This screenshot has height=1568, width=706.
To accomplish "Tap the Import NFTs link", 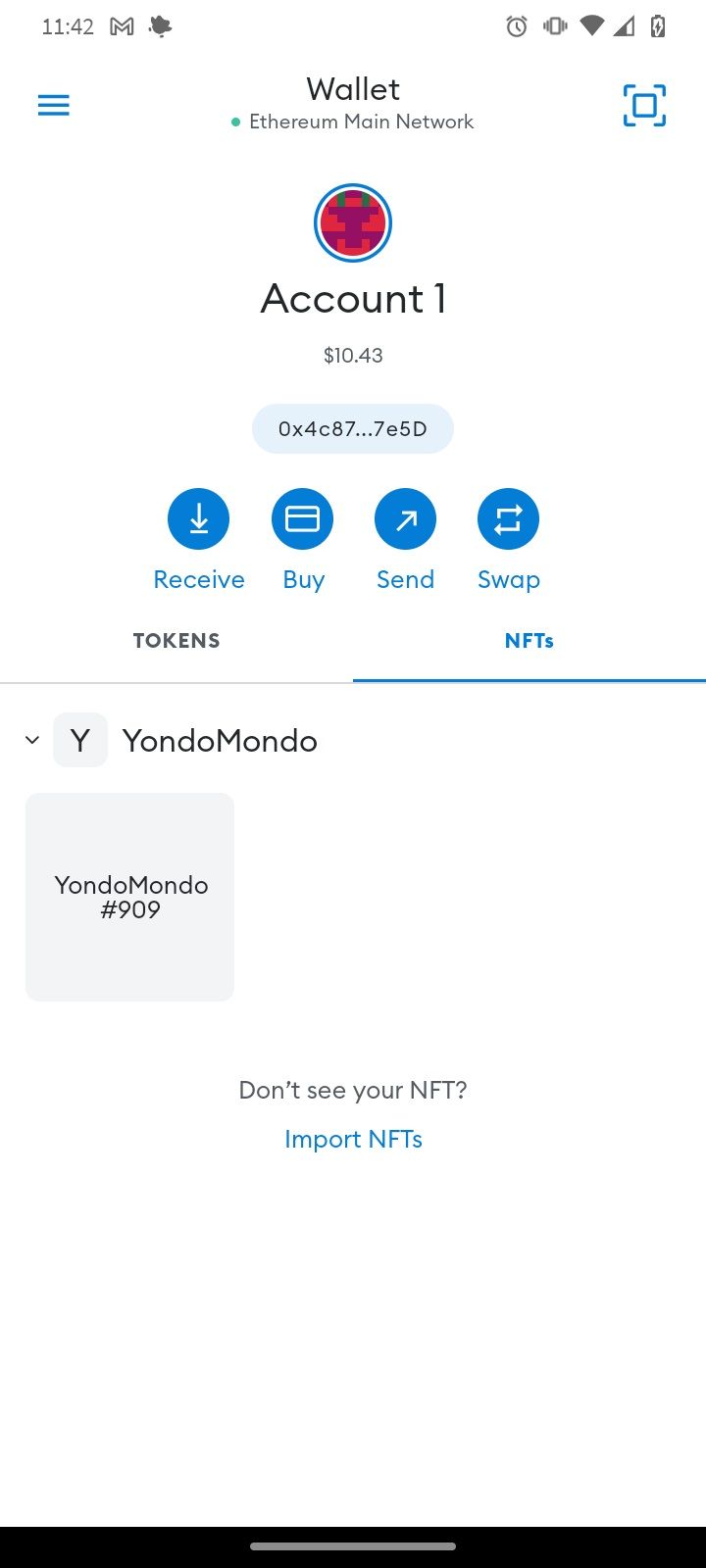I will [353, 1139].
